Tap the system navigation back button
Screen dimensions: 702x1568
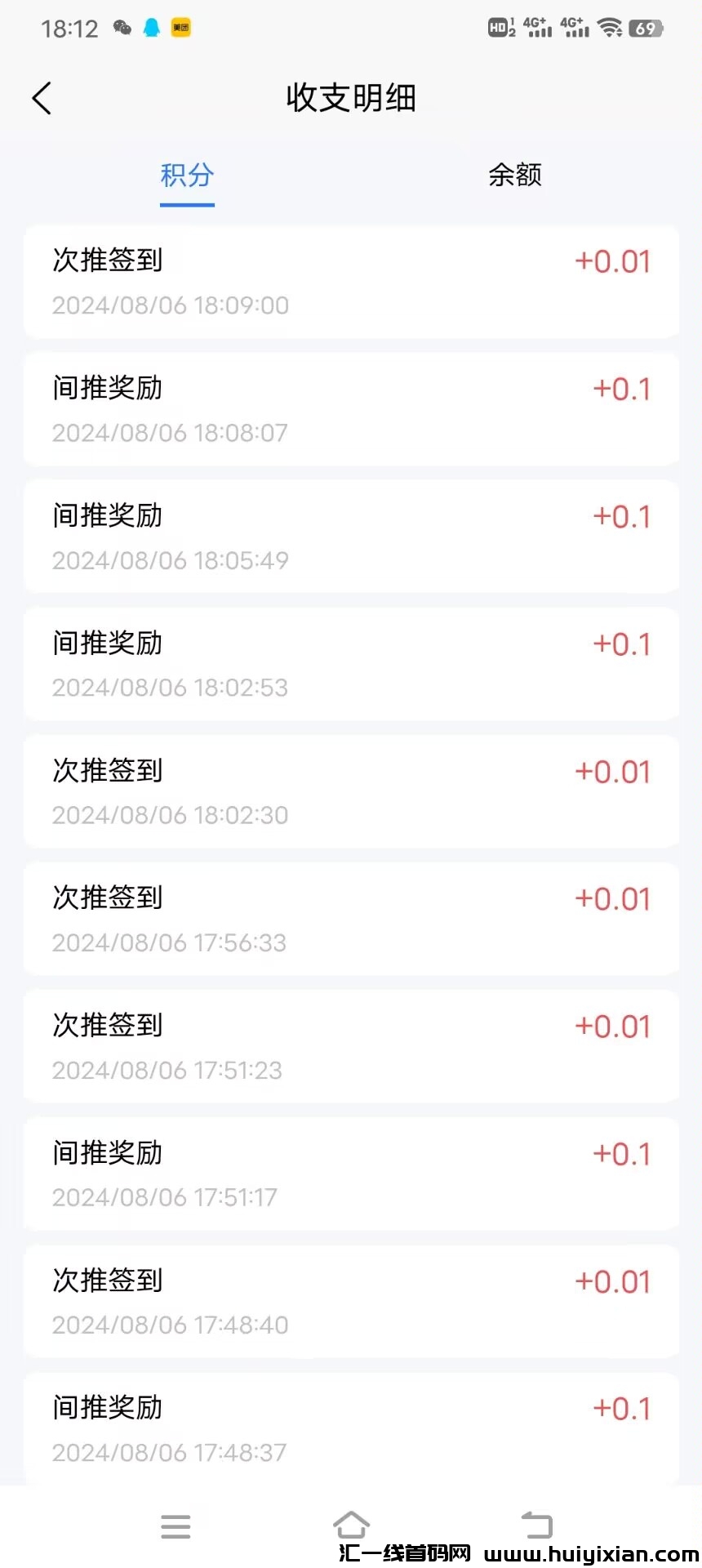(x=536, y=1525)
